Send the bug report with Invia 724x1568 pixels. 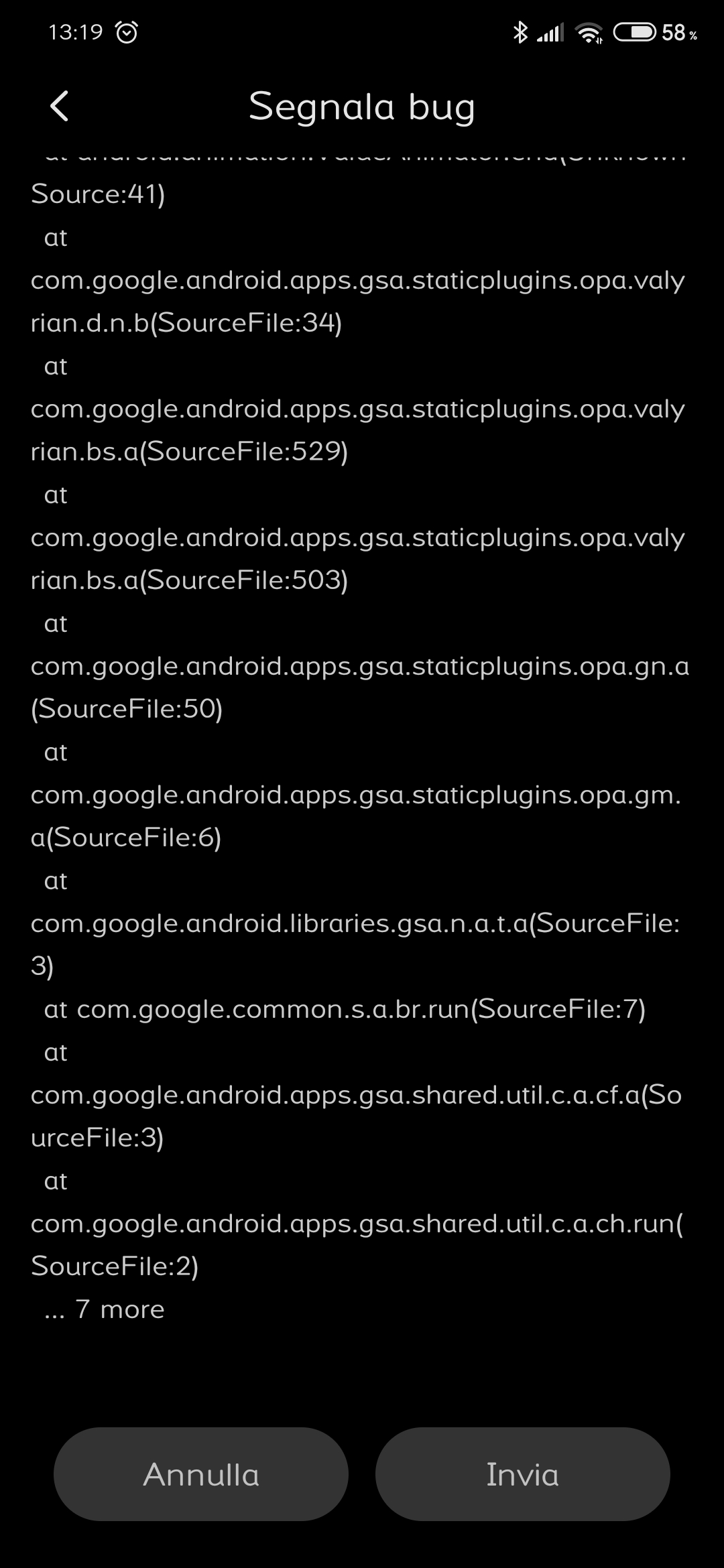pos(523,1474)
